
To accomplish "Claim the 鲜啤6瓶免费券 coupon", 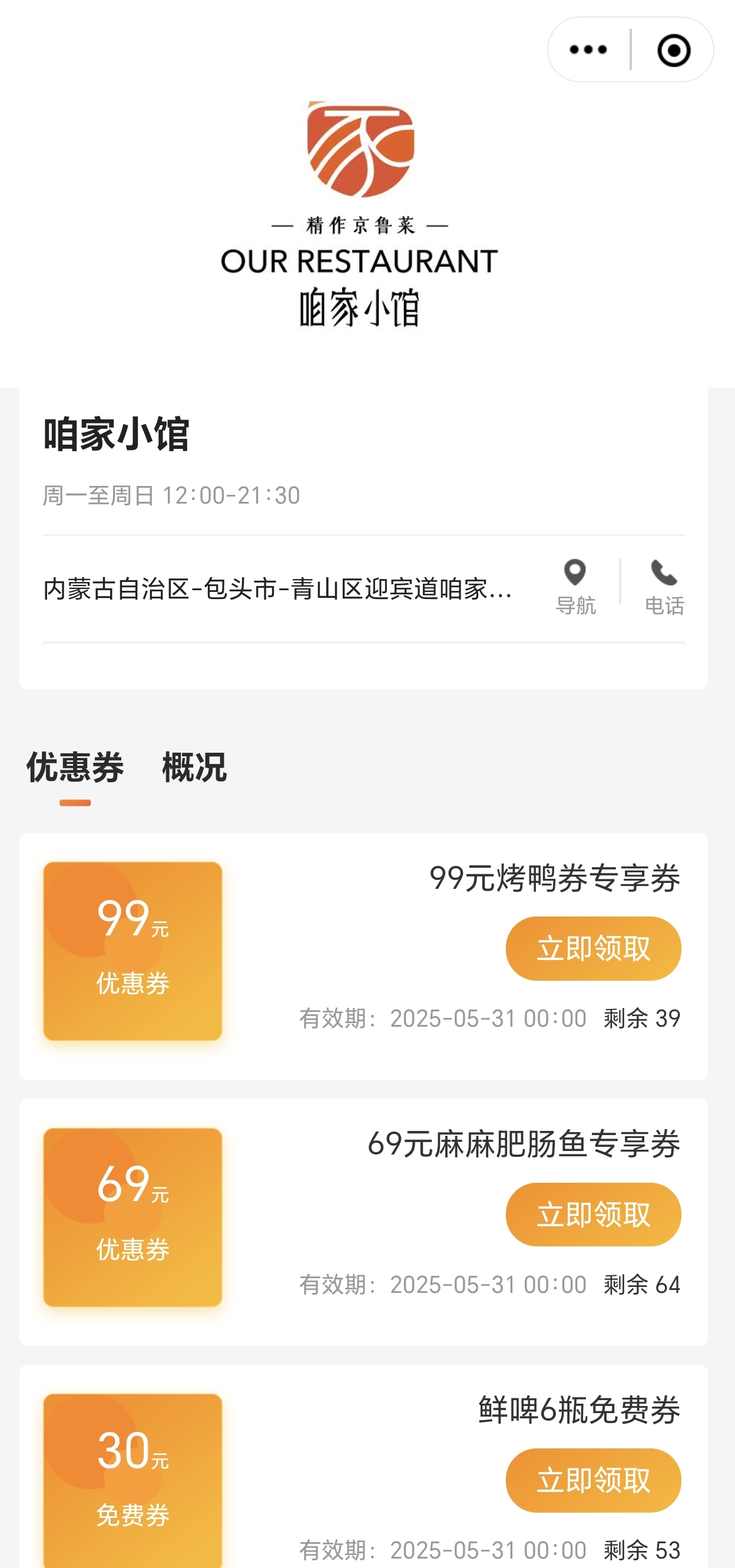I will [593, 1480].
